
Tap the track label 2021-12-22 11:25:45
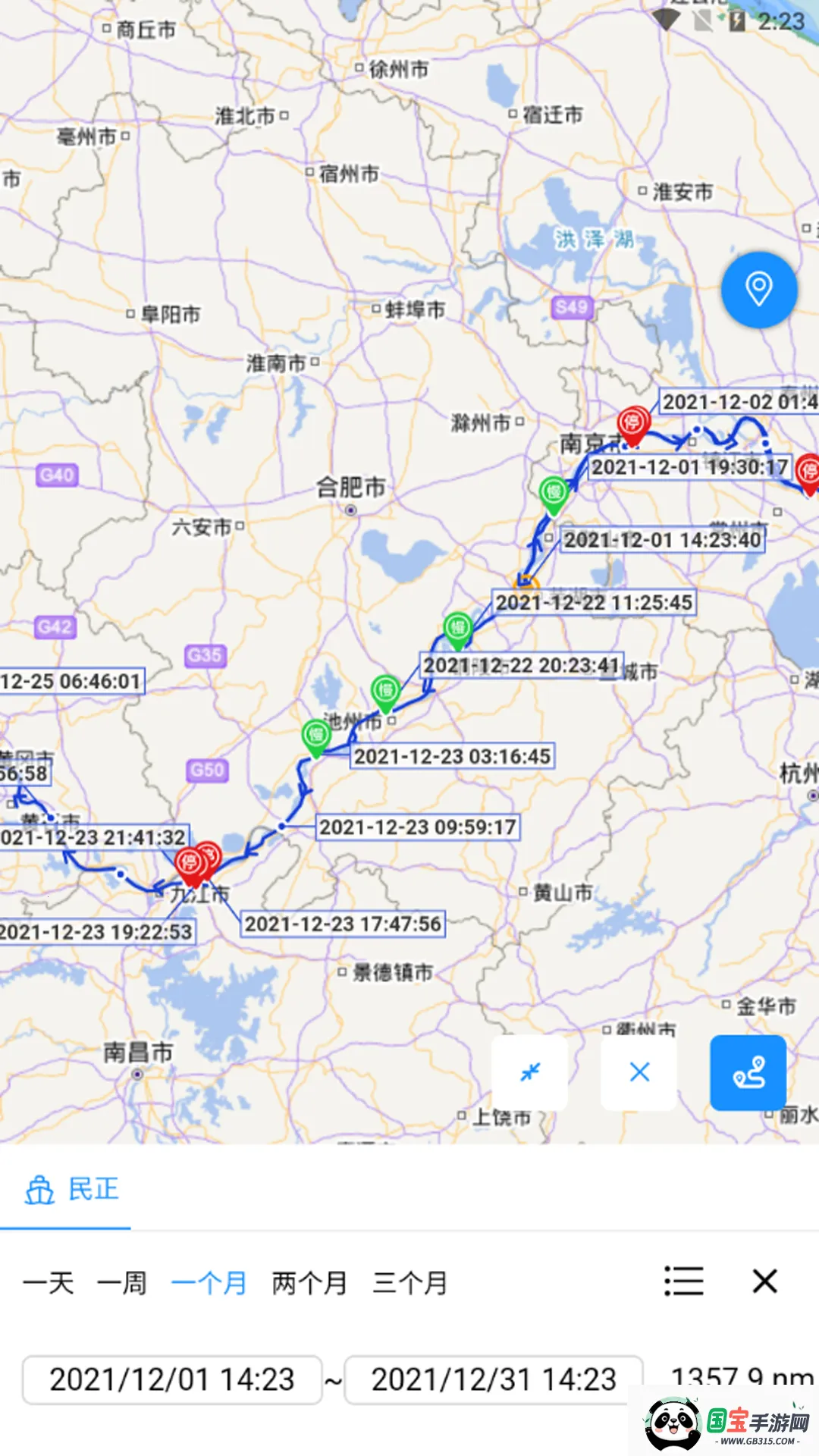point(593,603)
